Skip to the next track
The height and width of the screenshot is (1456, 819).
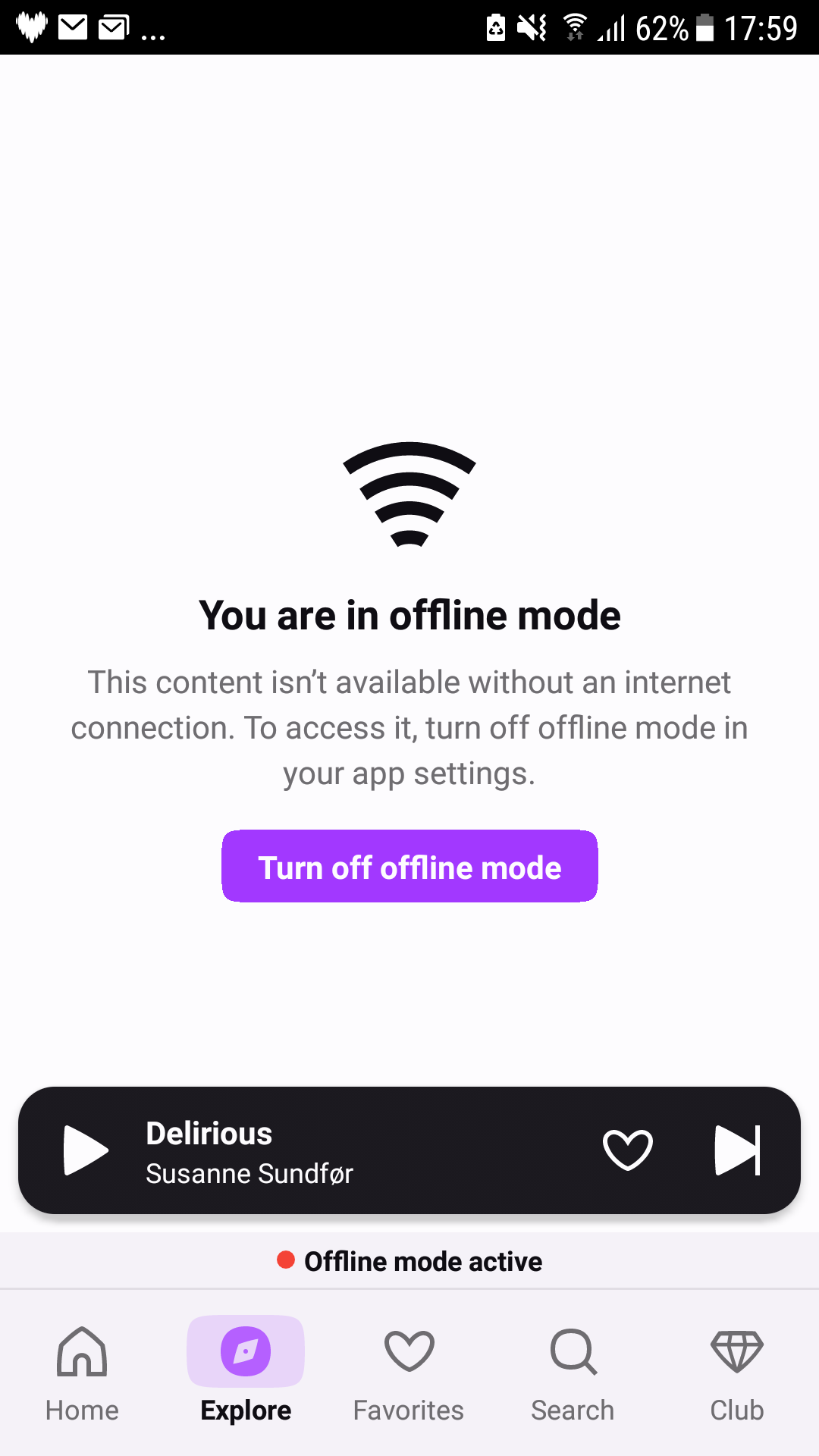click(x=737, y=1150)
